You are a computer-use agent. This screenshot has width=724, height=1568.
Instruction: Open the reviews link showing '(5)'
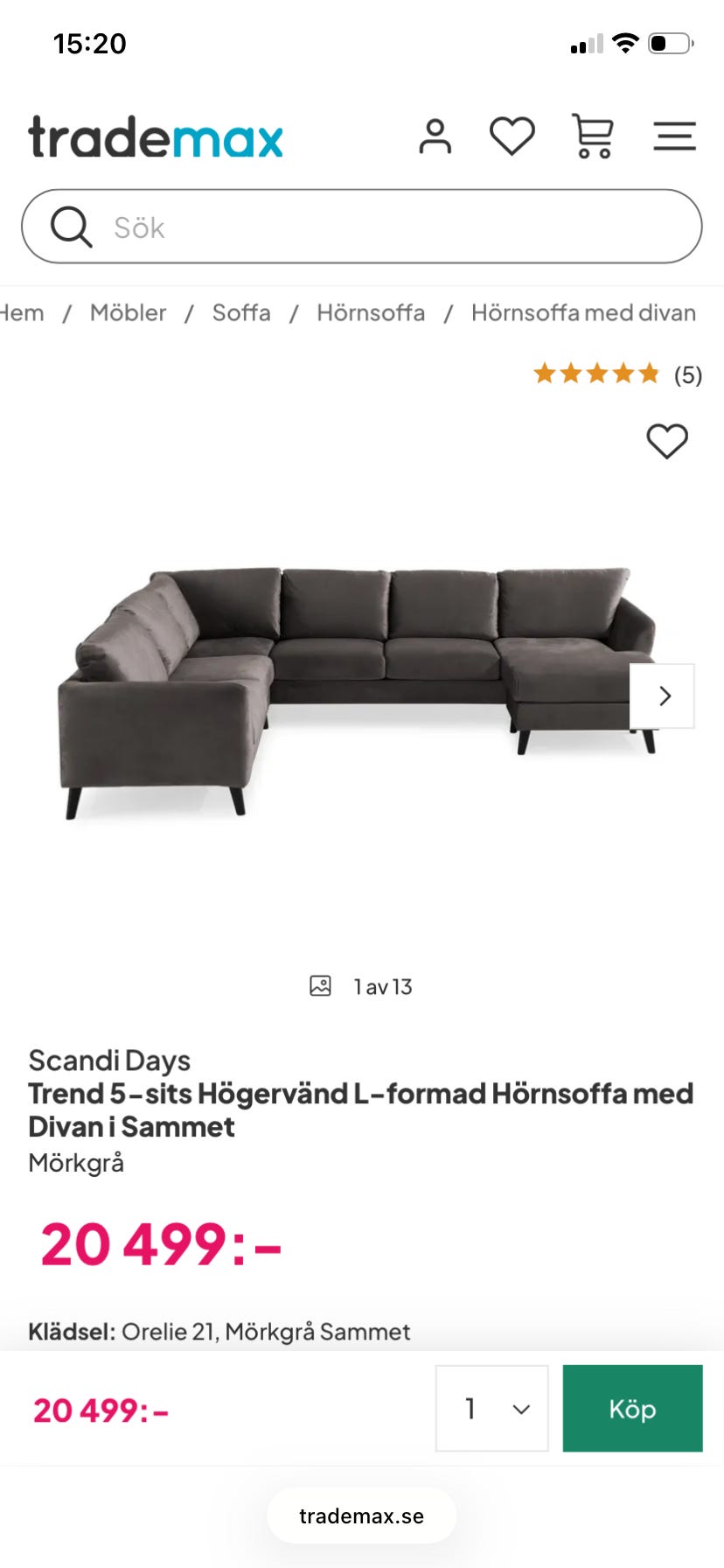click(x=687, y=374)
